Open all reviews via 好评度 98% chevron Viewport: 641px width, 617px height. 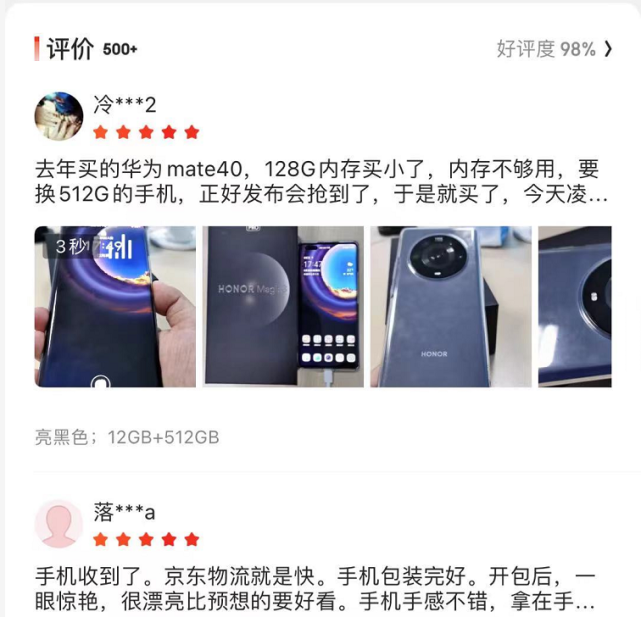coord(556,49)
